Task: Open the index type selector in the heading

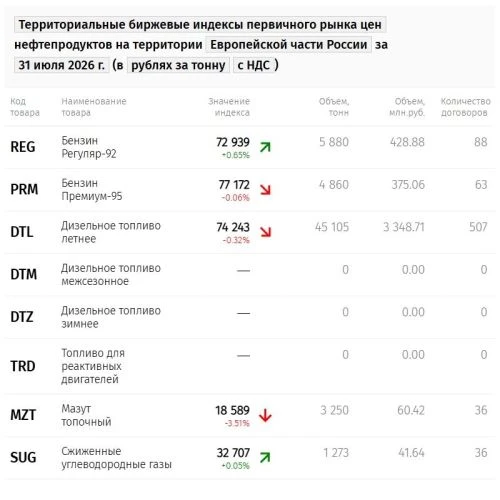Action: coord(200,25)
